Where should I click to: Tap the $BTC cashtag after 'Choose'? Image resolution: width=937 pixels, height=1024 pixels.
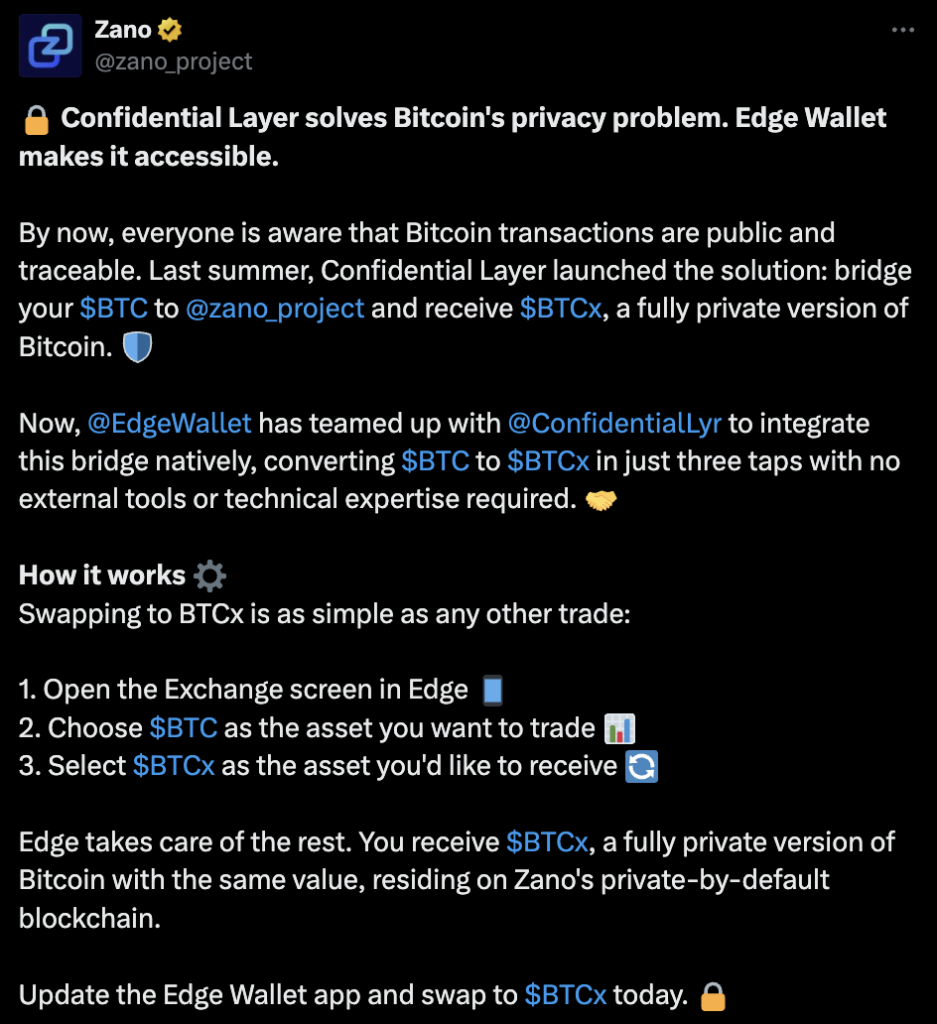tap(183, 728)
